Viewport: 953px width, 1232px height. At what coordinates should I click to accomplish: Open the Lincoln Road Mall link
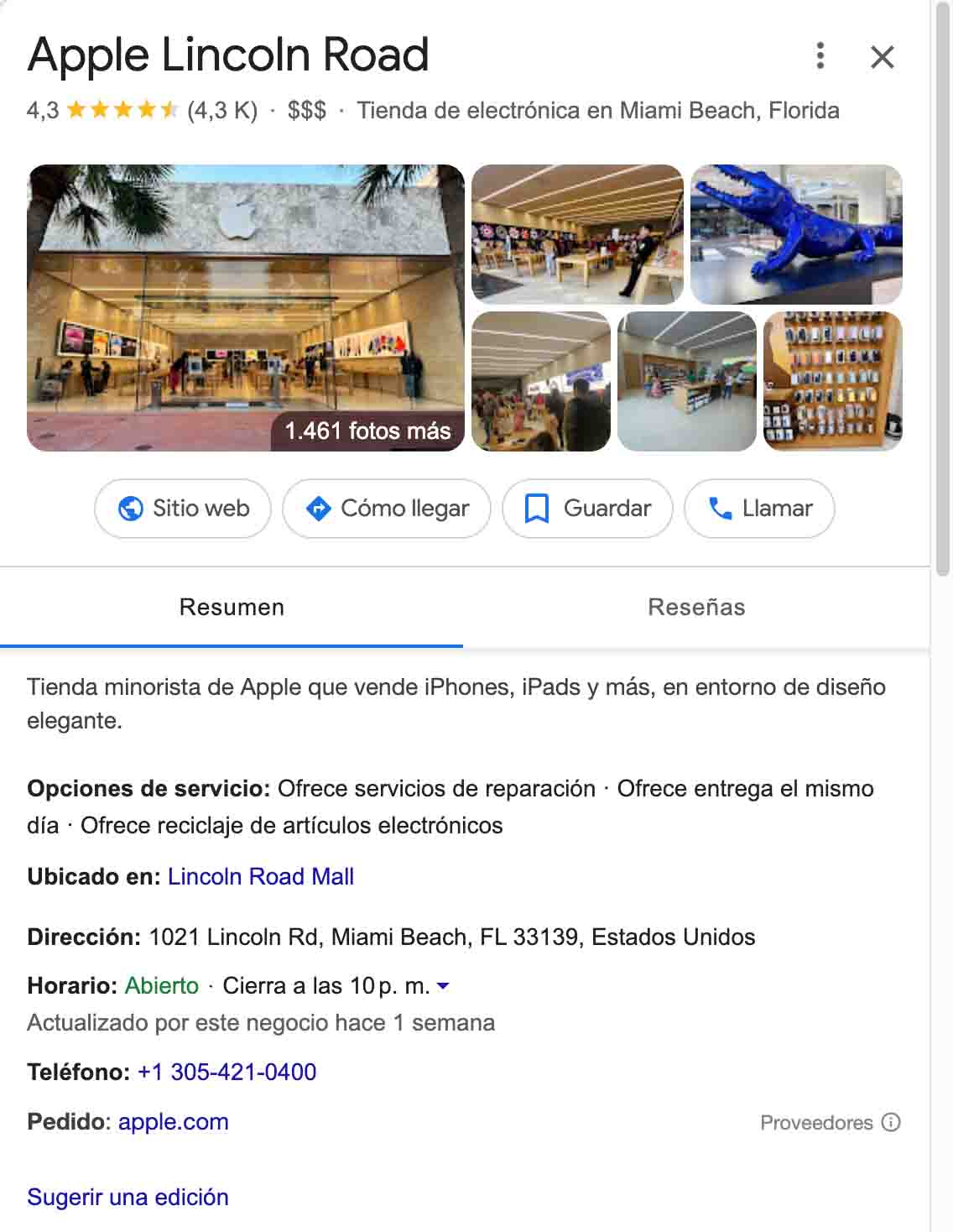tap(260, 876)
